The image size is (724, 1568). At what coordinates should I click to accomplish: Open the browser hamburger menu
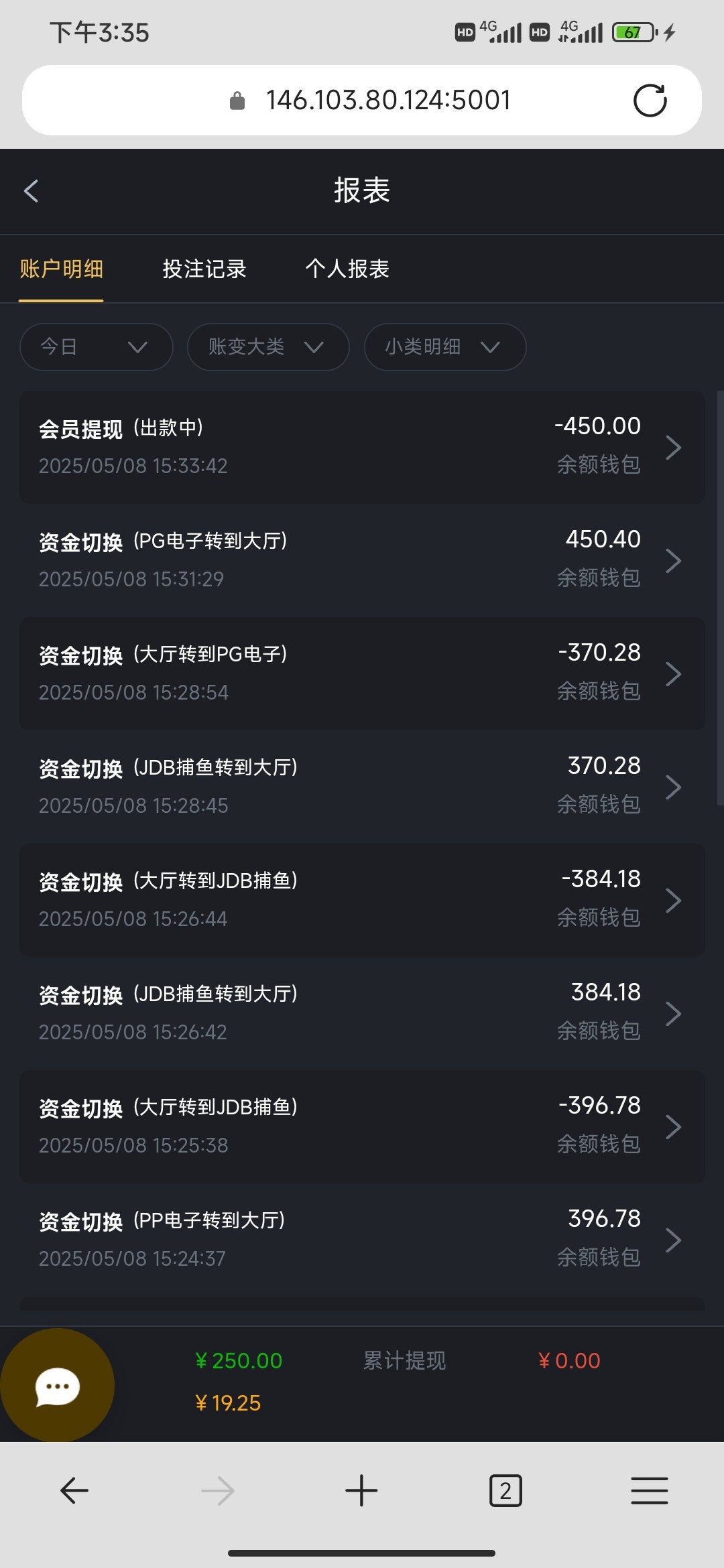649,1491
